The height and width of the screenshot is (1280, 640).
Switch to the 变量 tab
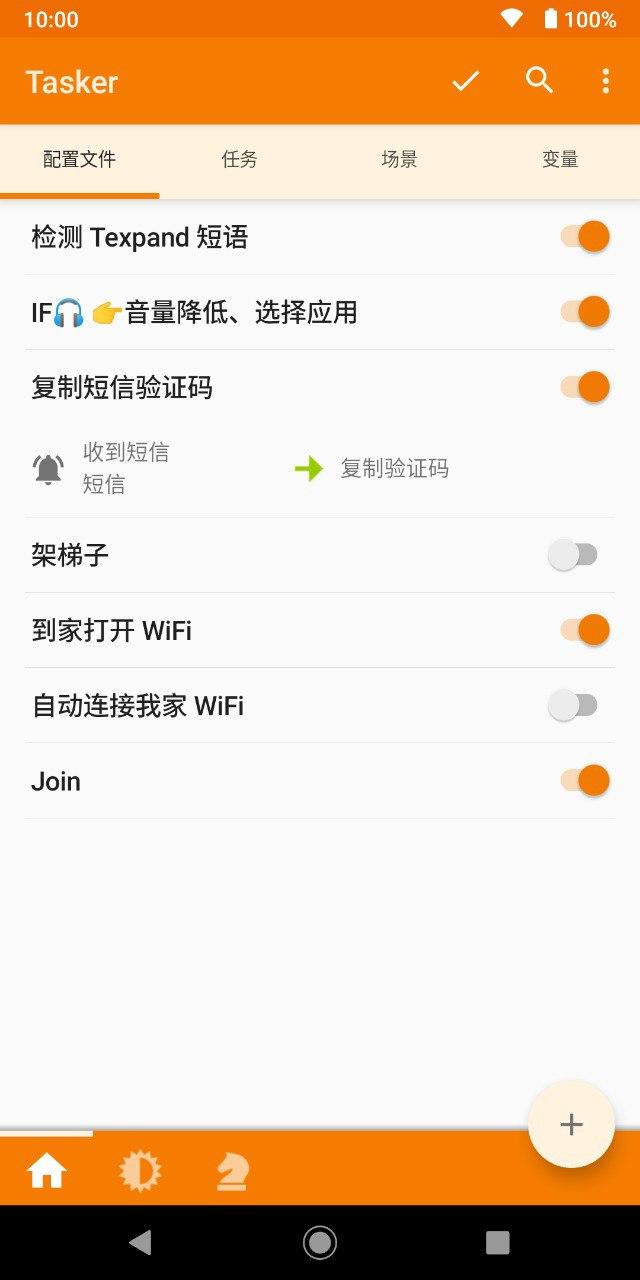point(560,159)
